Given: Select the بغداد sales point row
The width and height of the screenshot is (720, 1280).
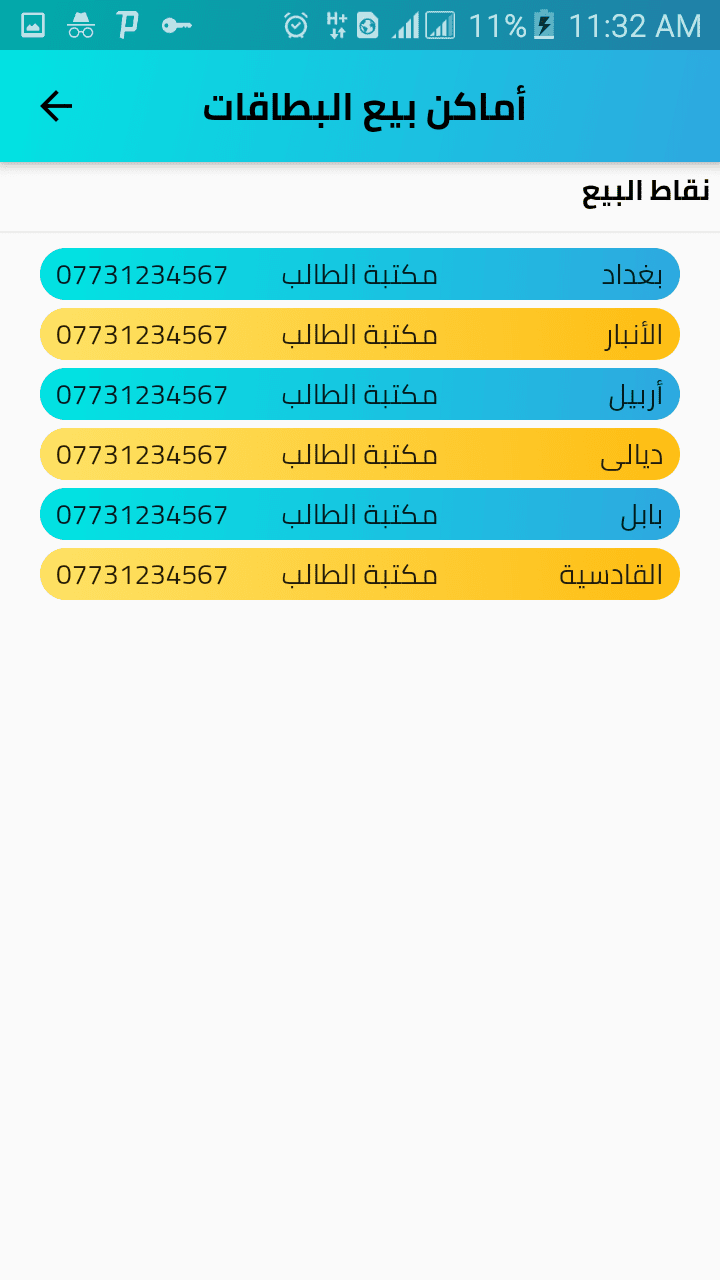Looking at the screenshot, I should (x=360, y=274).
